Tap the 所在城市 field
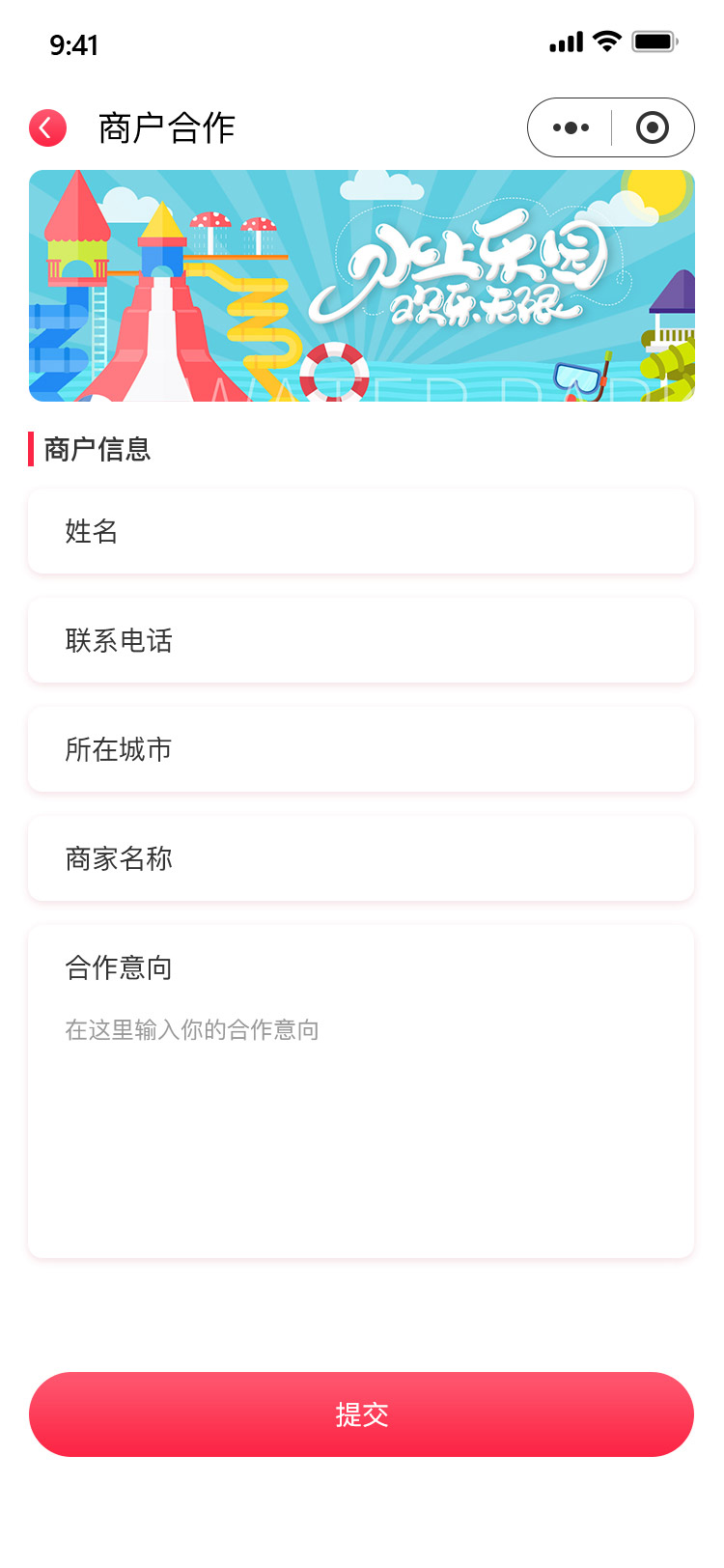724x1568 pixels. click(x=361, y=749)
